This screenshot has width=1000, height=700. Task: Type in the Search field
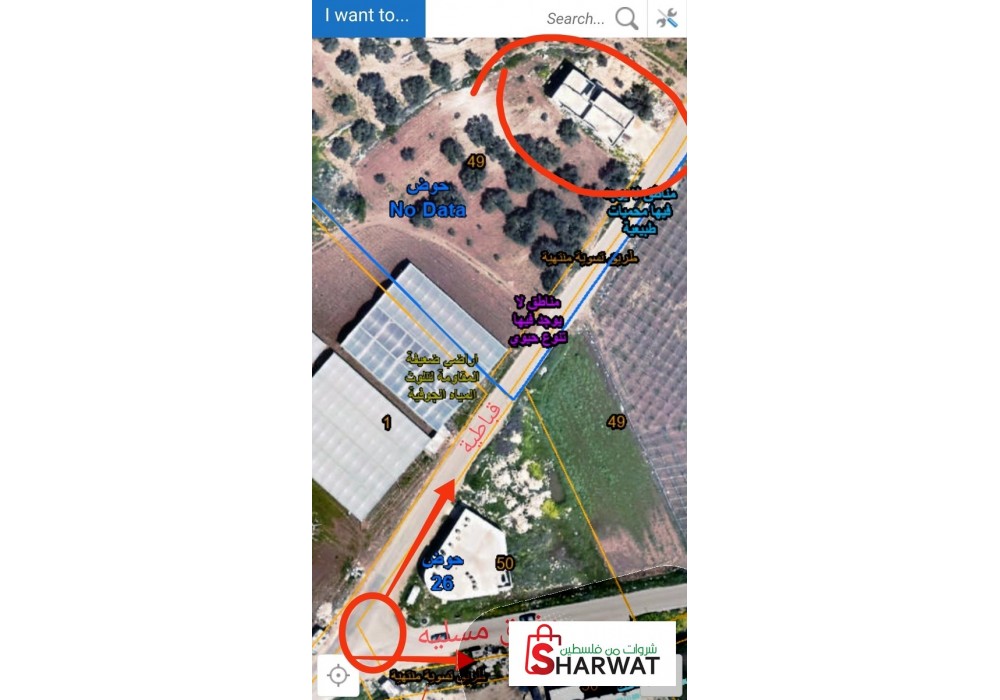[x=575, y=18]
